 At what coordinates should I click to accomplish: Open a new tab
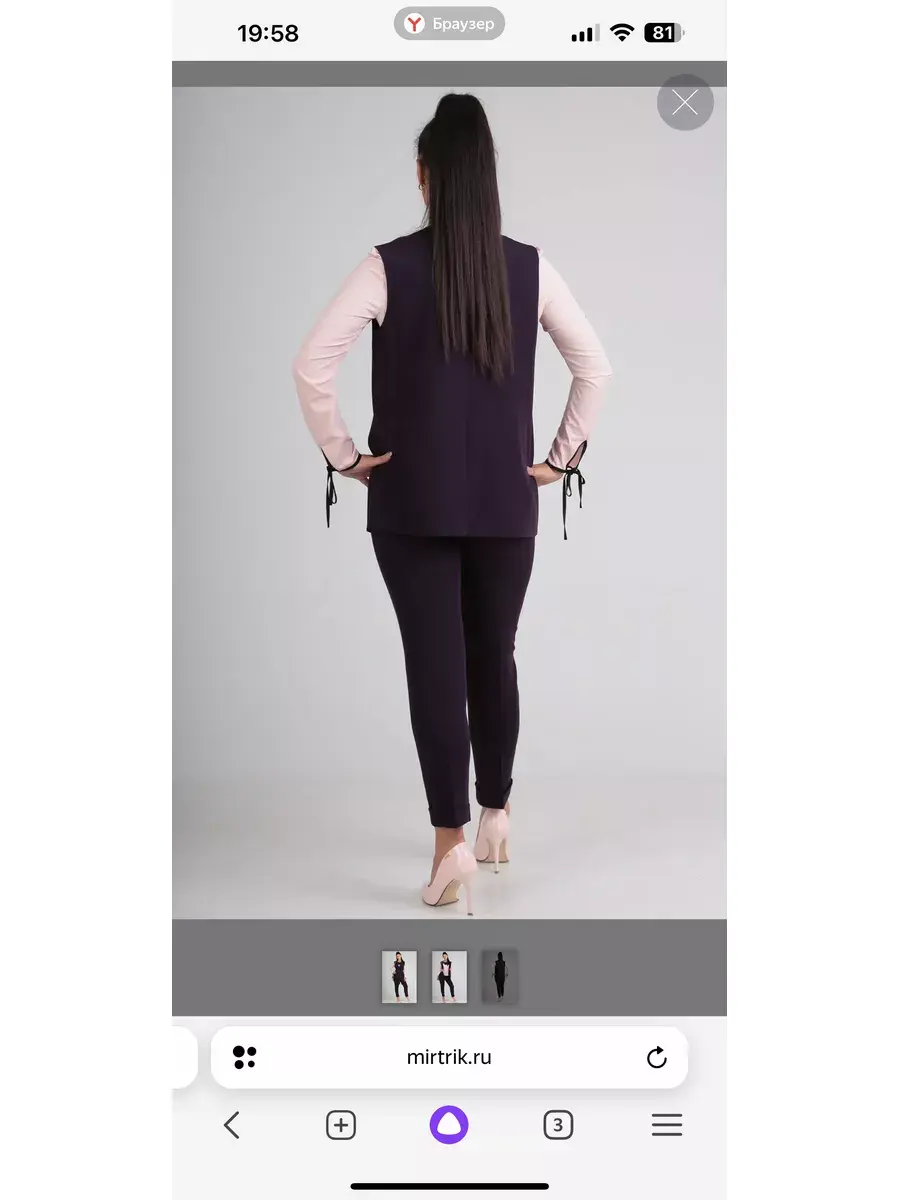tap(341, 1125)
